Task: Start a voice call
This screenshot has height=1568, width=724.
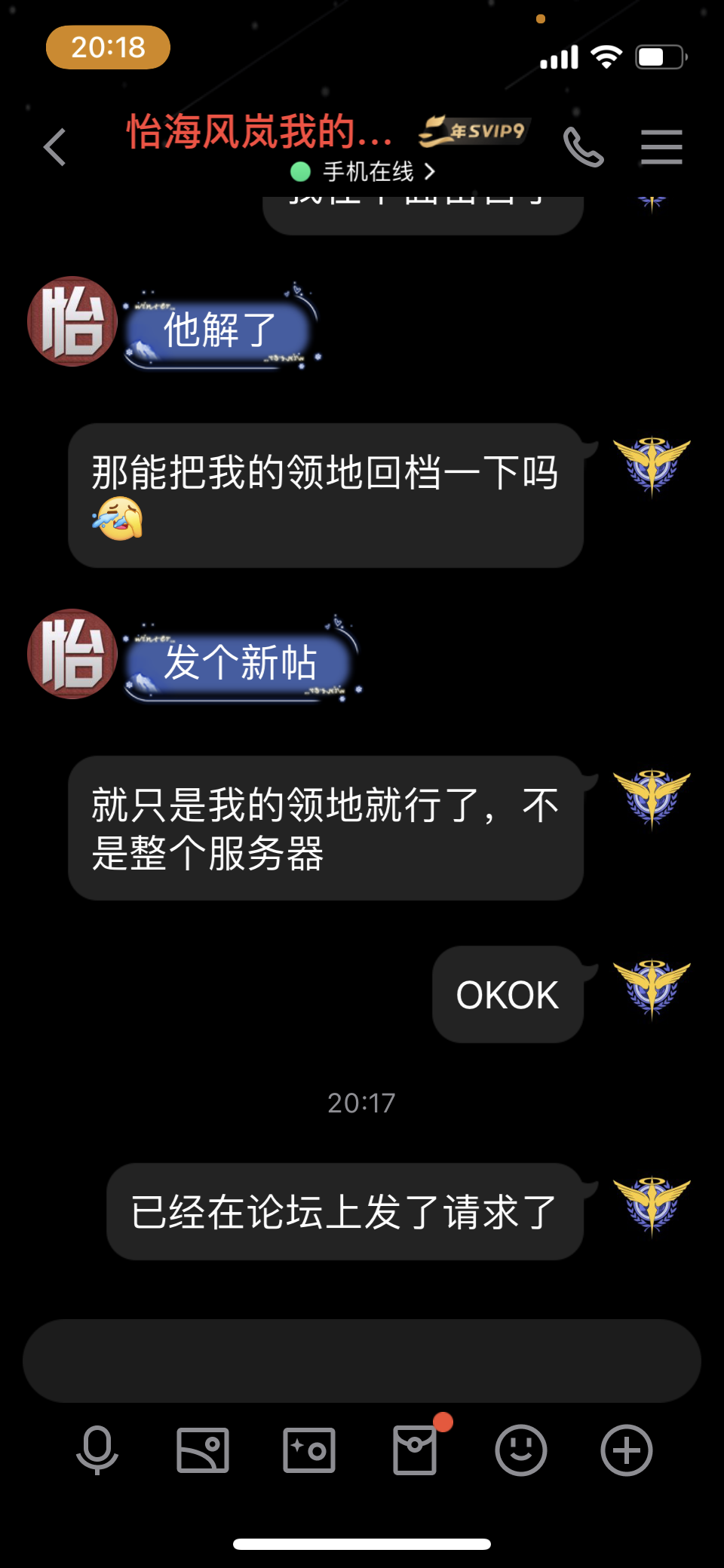Action: (583, 147)
